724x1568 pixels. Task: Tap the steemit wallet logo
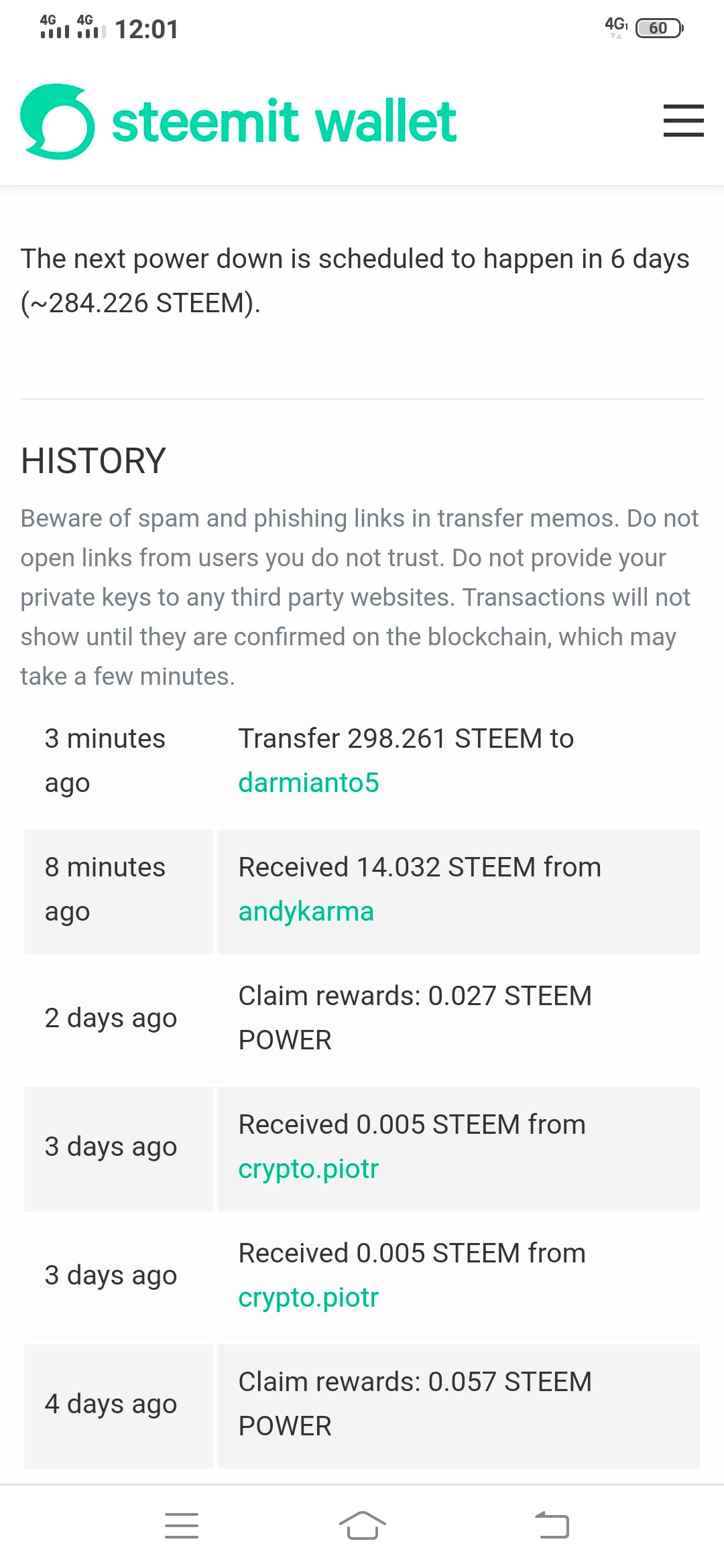click(239, 121)
